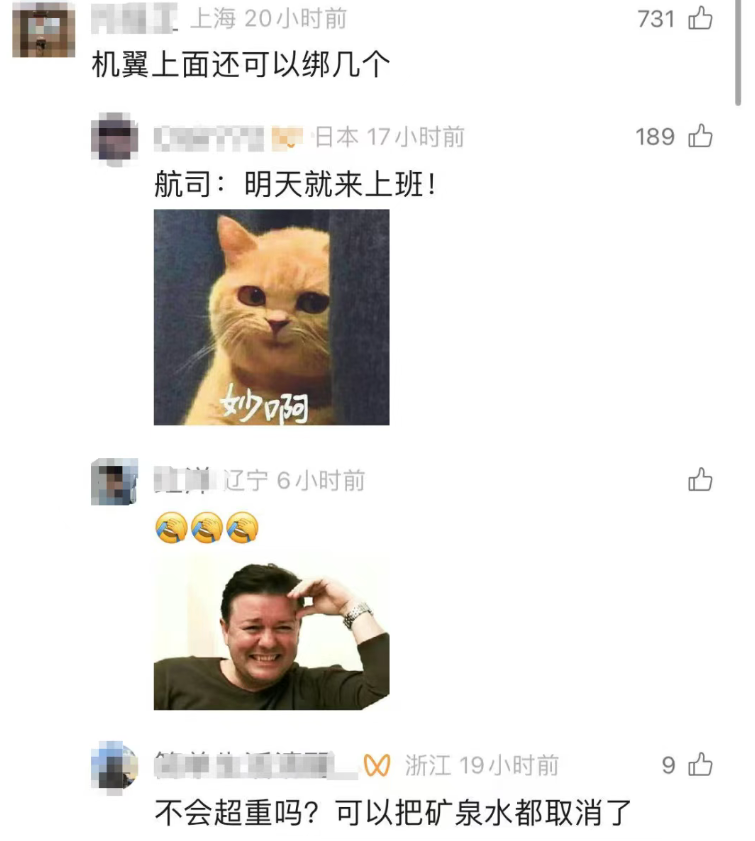Open the orange cat 妙啊 meme image
The image size is (755, 841).
[x=271, y=317]
